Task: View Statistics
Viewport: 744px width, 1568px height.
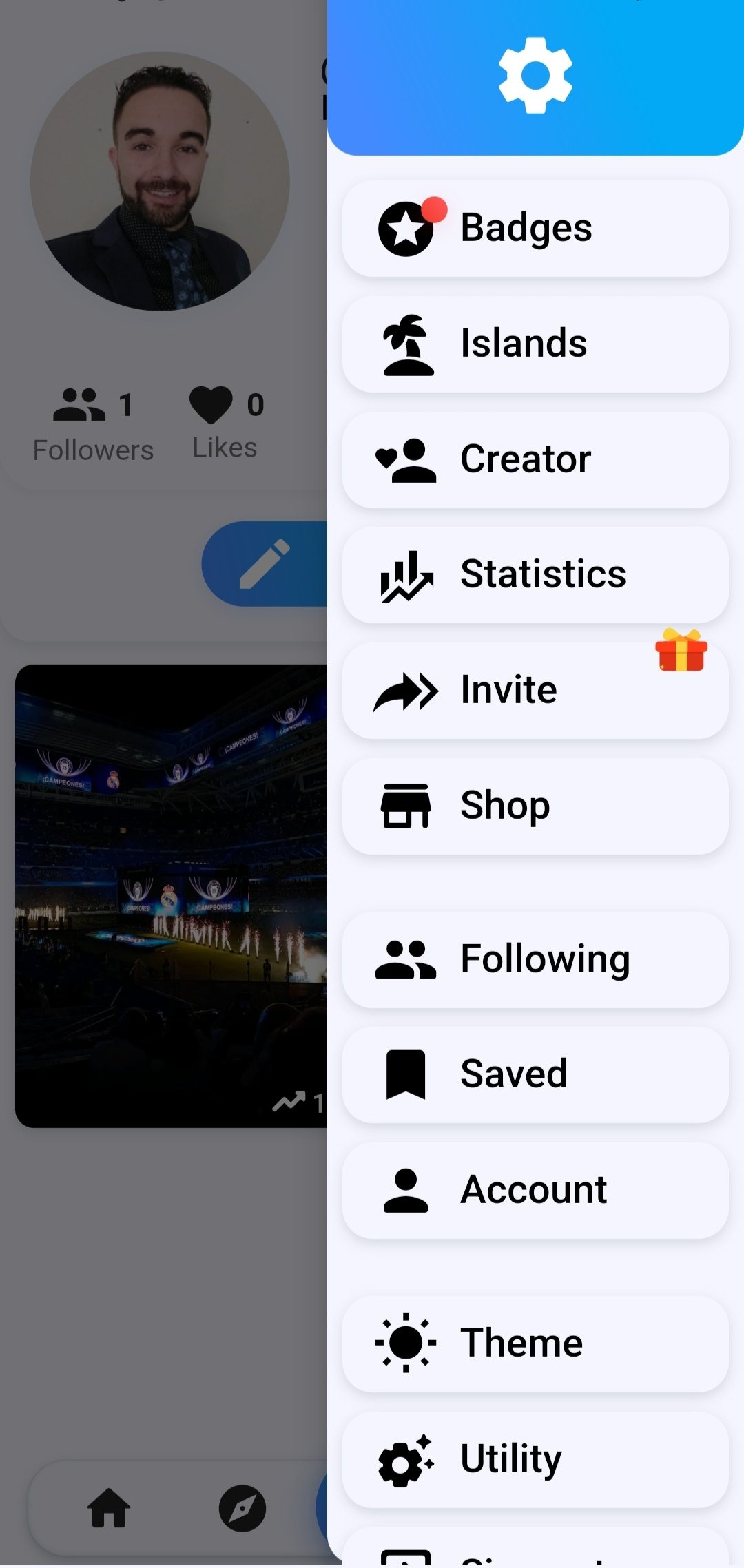Action: point(535,575)
